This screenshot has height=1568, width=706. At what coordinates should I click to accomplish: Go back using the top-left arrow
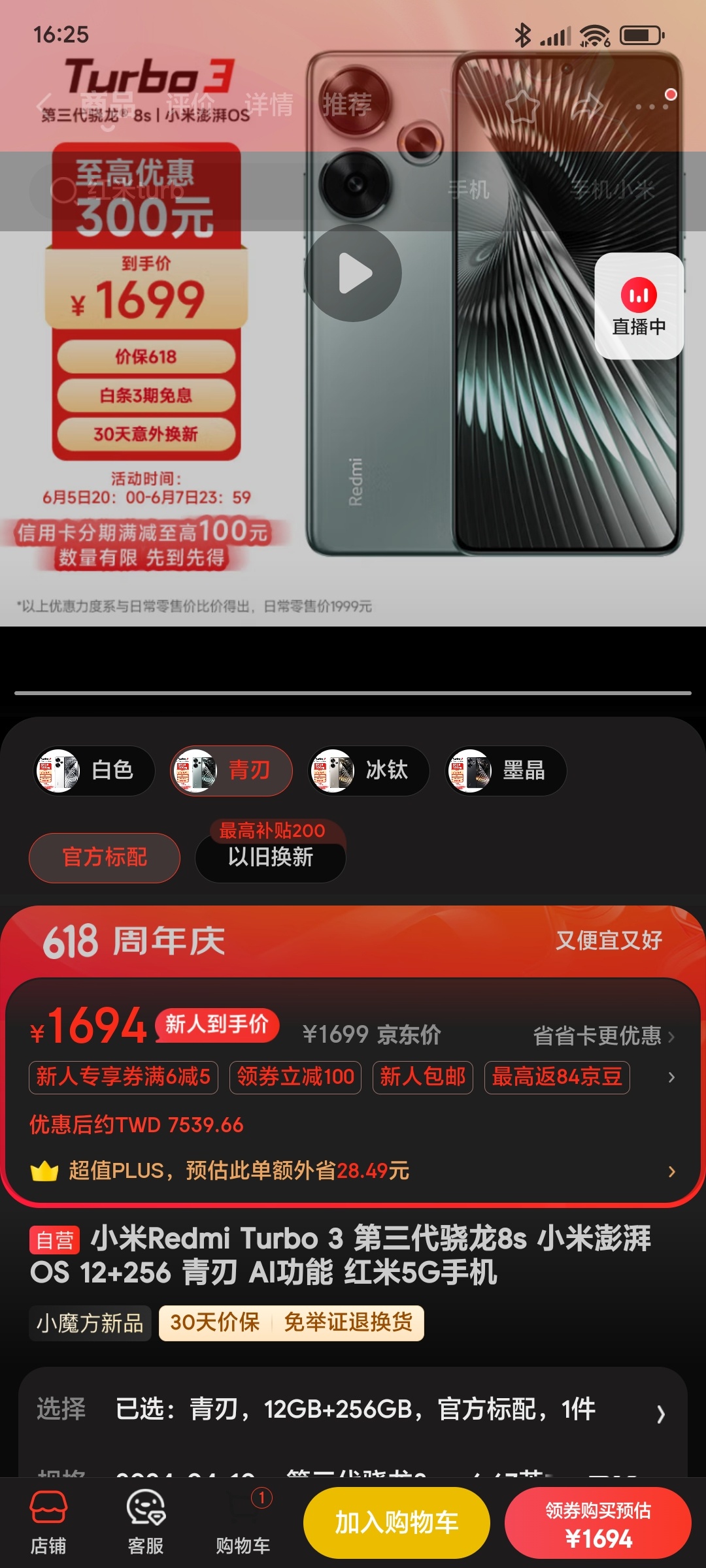pos(44,105)
